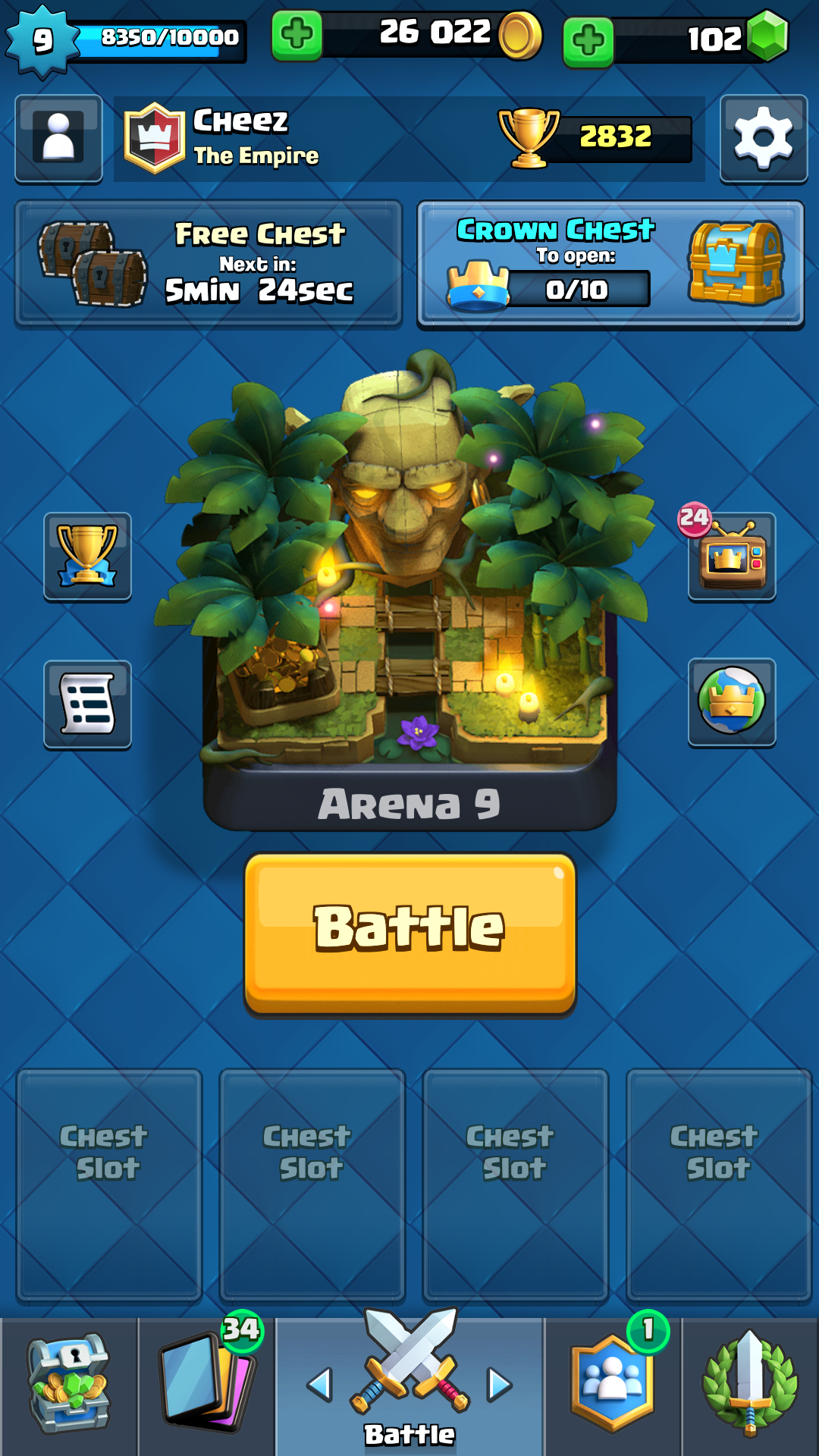View trophy count 2832
The height and width of the screenshot is (1456, 819).
(x=616, y=137)
